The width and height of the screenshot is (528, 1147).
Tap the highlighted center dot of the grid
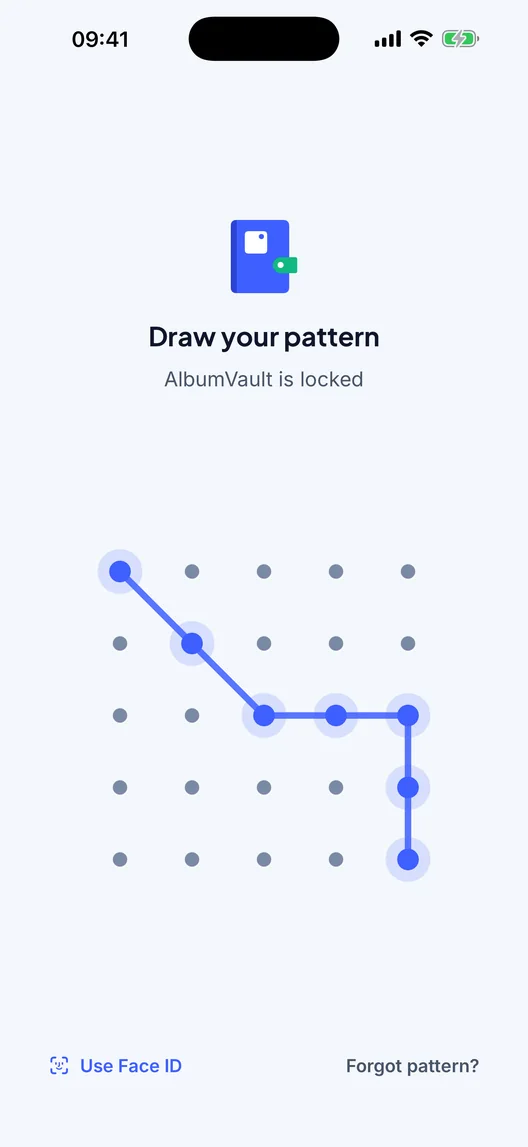[x=264, y=715]
